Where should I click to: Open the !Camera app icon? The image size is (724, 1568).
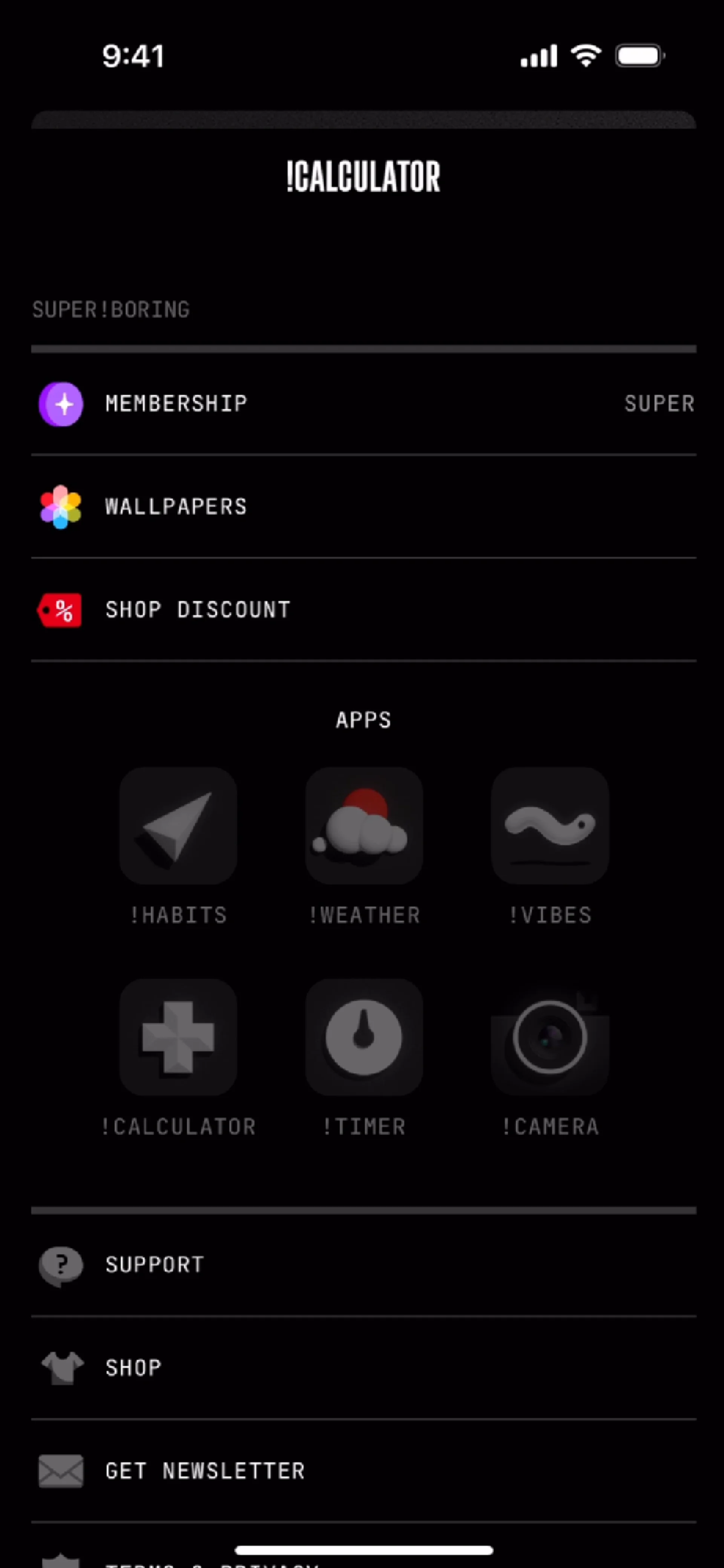click(x=550, y=1037)
